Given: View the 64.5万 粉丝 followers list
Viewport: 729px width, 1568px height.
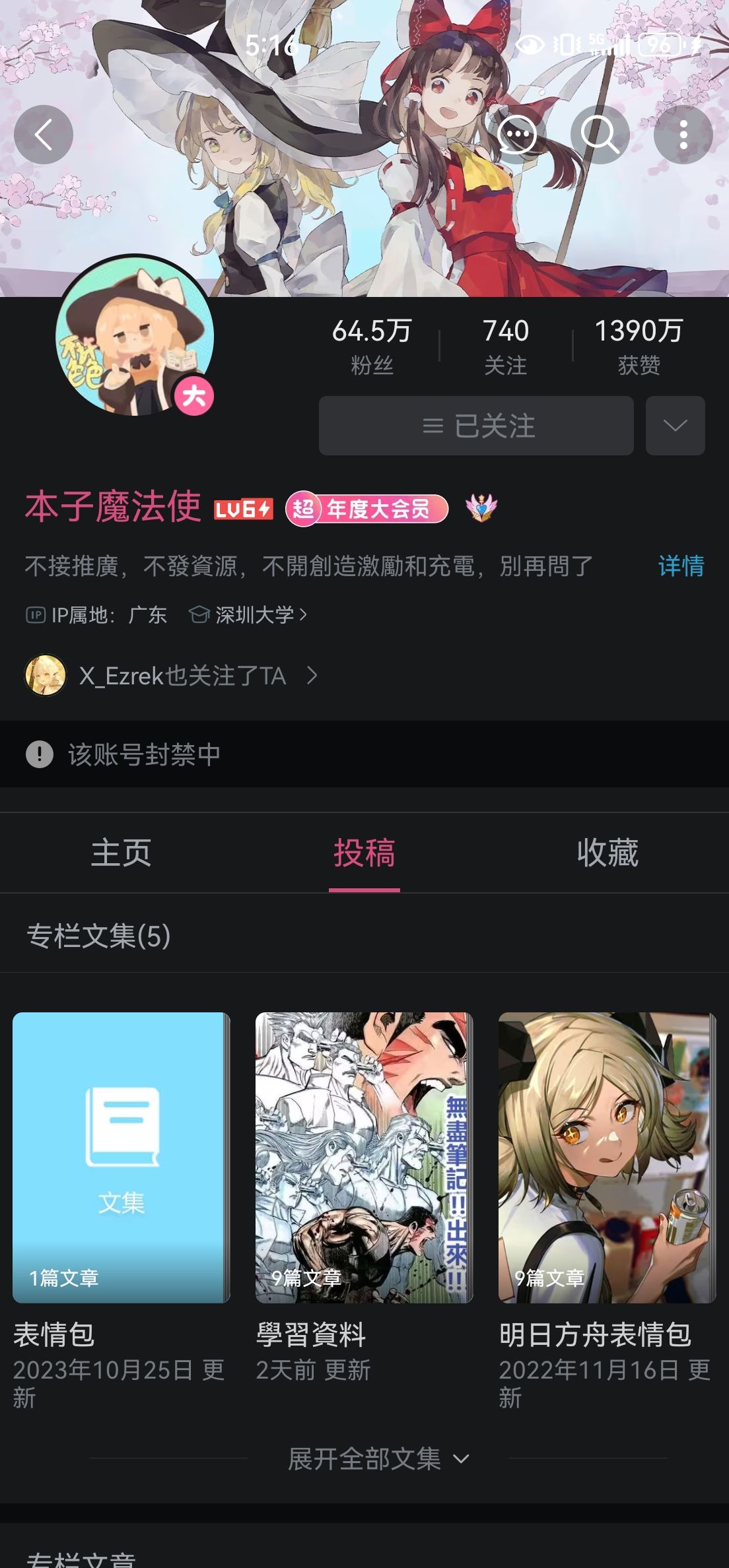Looking at the screenshot, I should pyautogui.click(x=372, y=346).
